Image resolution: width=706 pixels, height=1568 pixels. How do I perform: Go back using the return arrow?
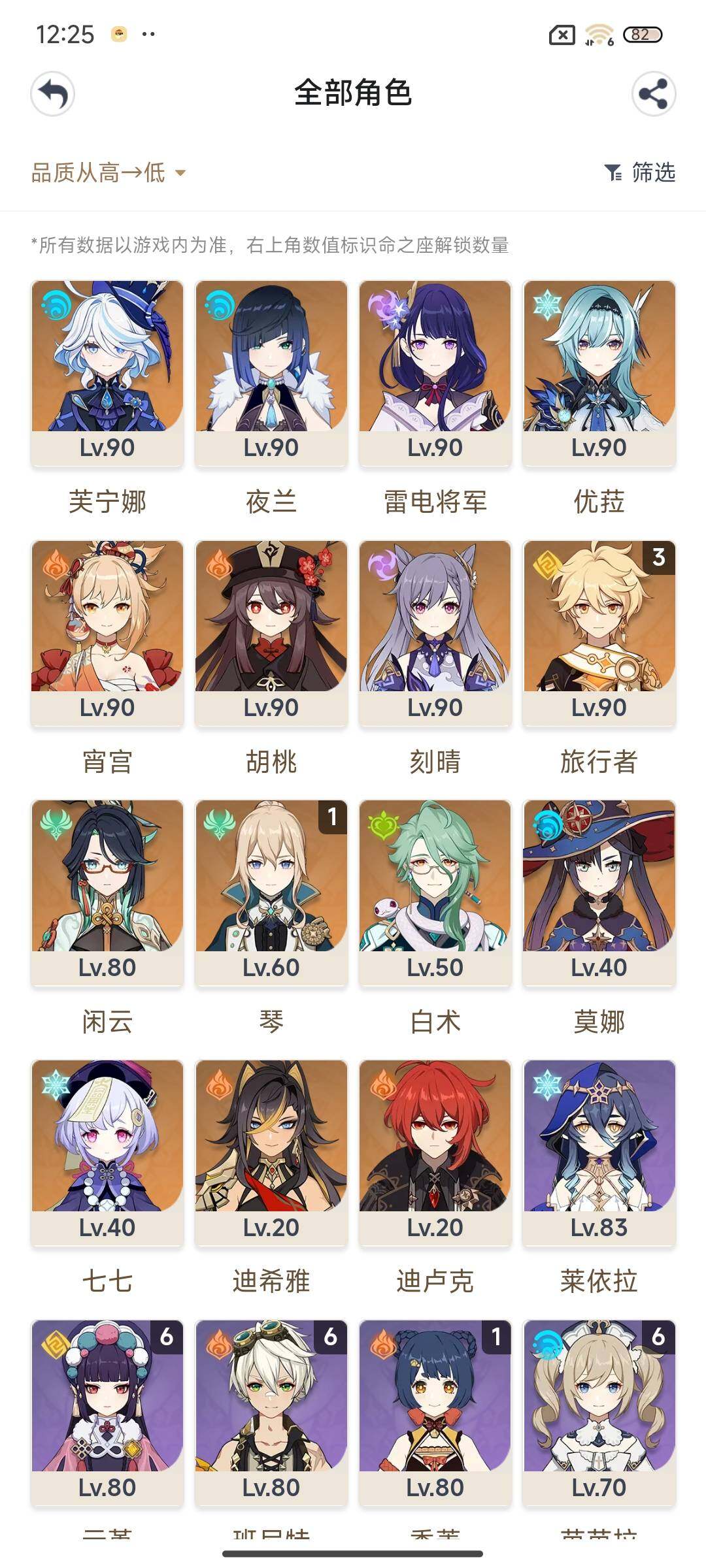click(53, 94)
